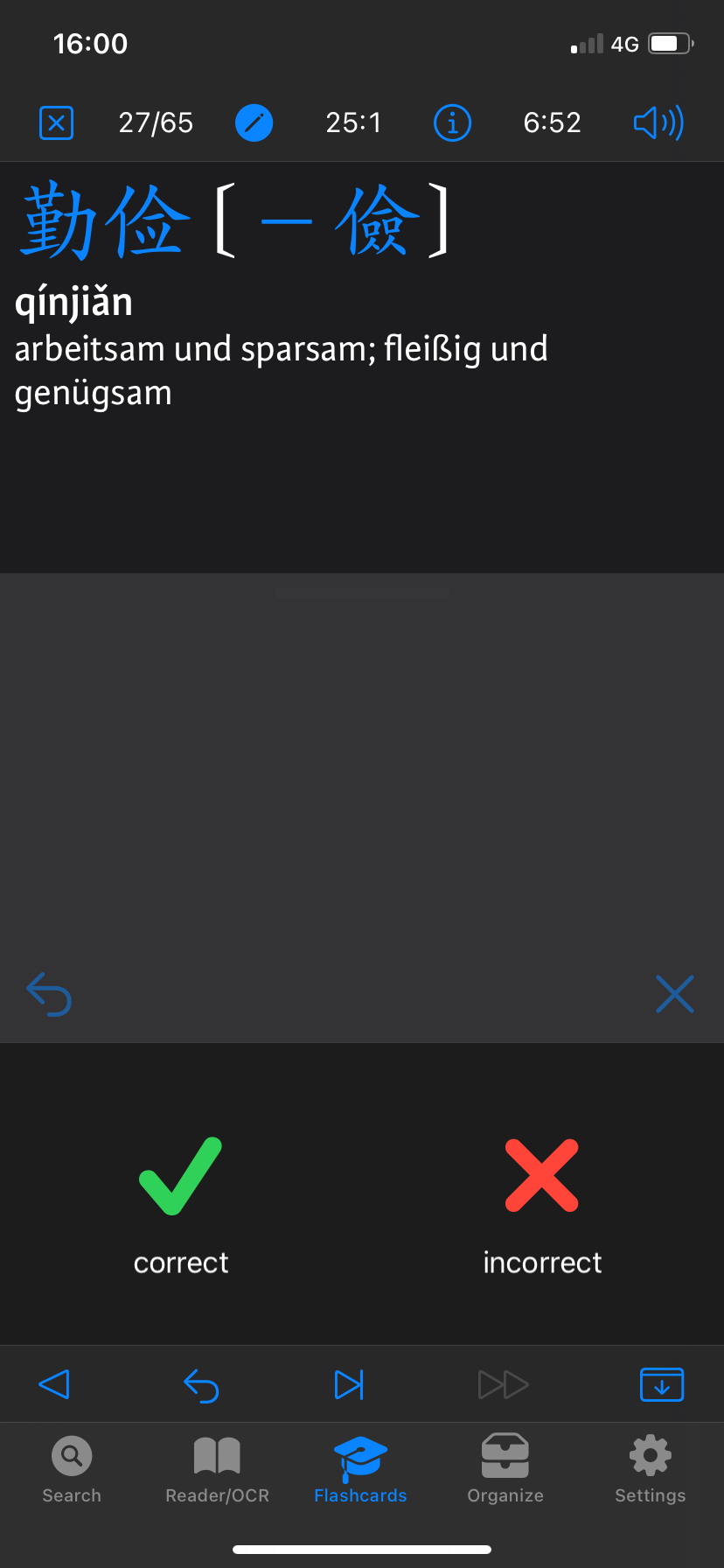The image size is (724, 1568).
Task: Play the audio pronunciation
Action: click(x=658, y=122)
